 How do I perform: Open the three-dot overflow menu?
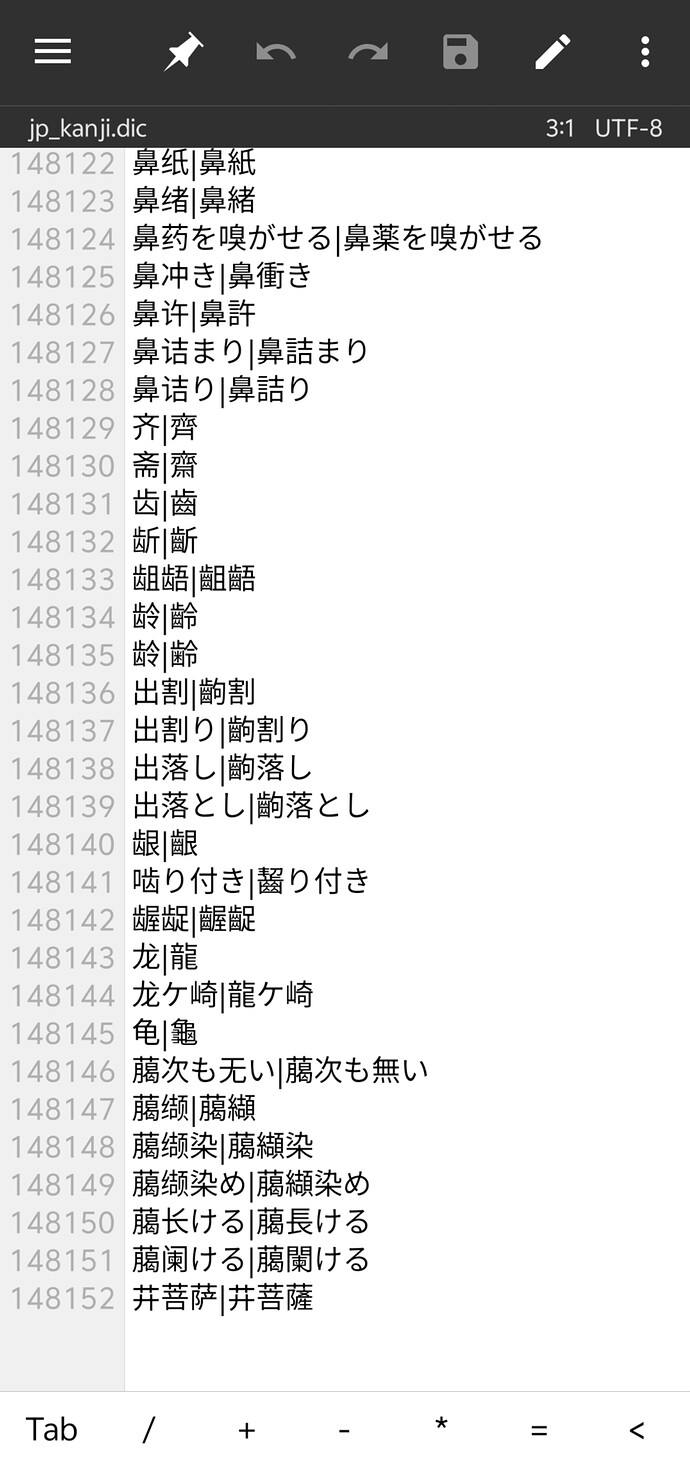pyautogui.click(x=645, y=52)
